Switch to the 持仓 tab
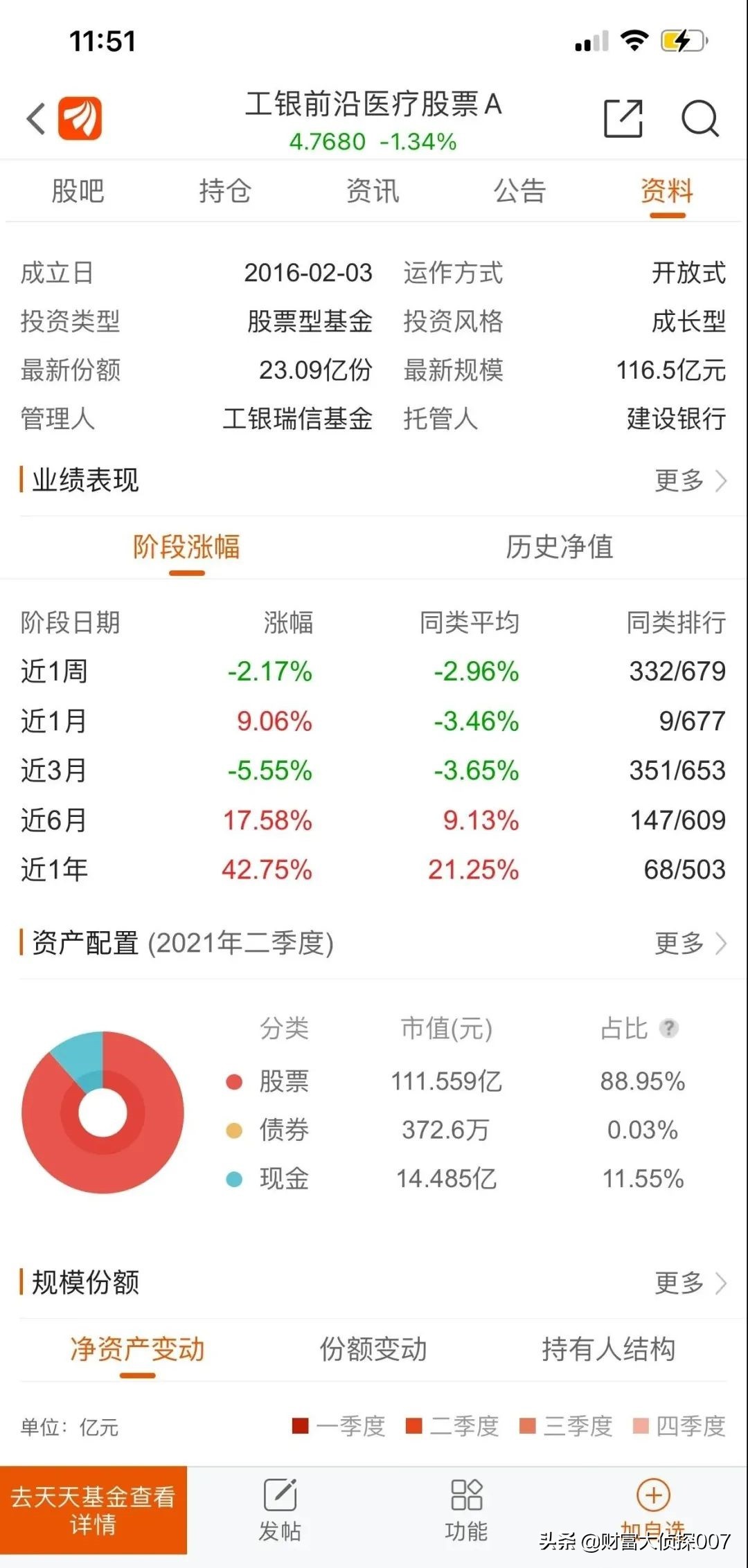 point(223,191)
